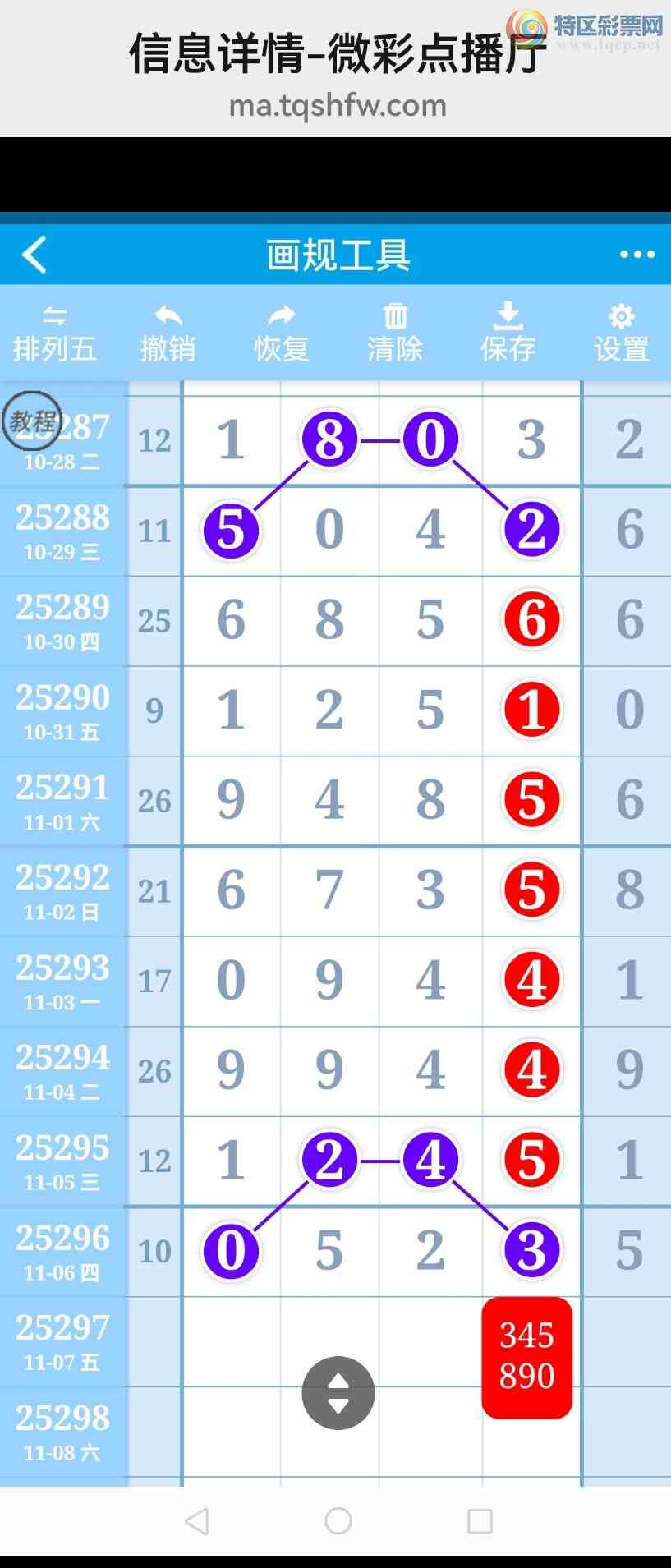The image size is (671, 1568).
Task: Tap Android home button
Action: click(338, 1521)
